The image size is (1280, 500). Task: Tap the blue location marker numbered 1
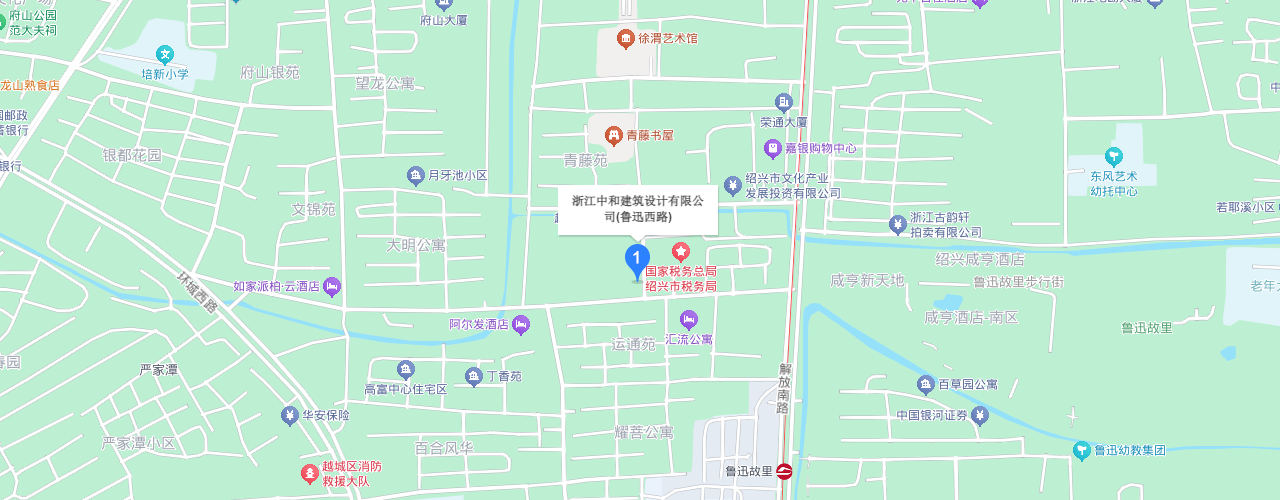coord(637,260)
